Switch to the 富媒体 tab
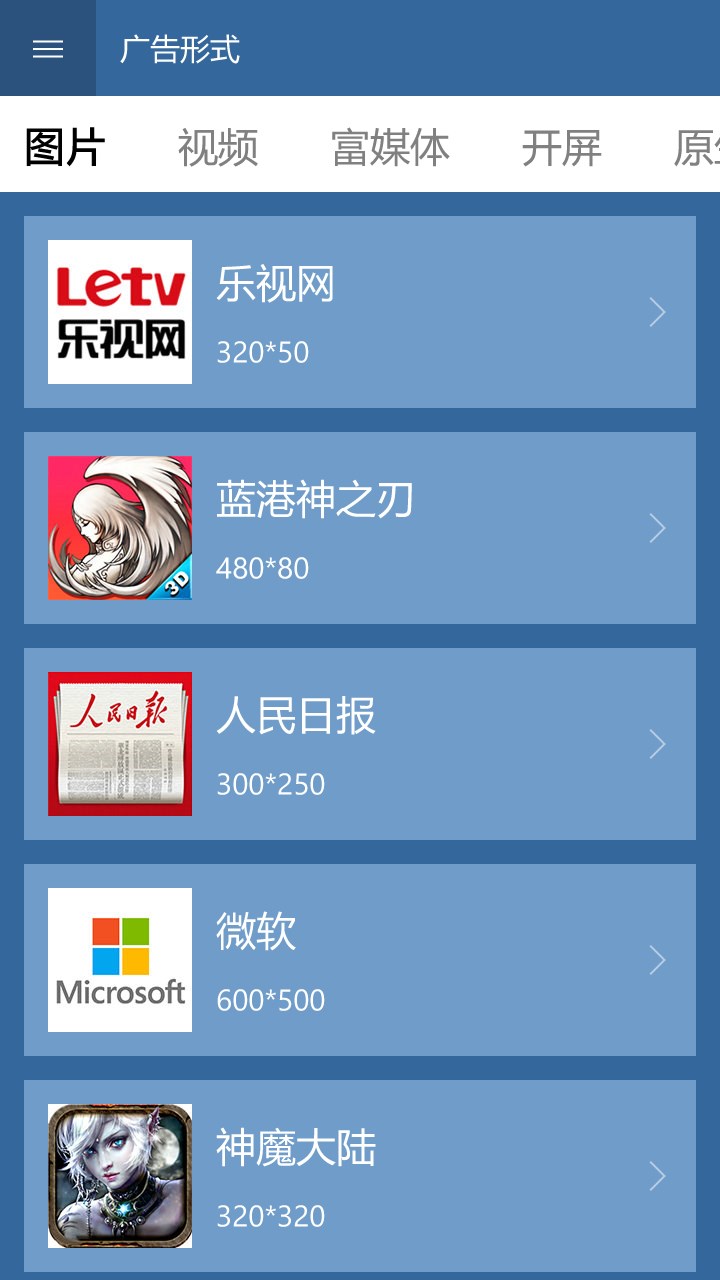This screenshot has height=1280, width=720. coord(390,148)
